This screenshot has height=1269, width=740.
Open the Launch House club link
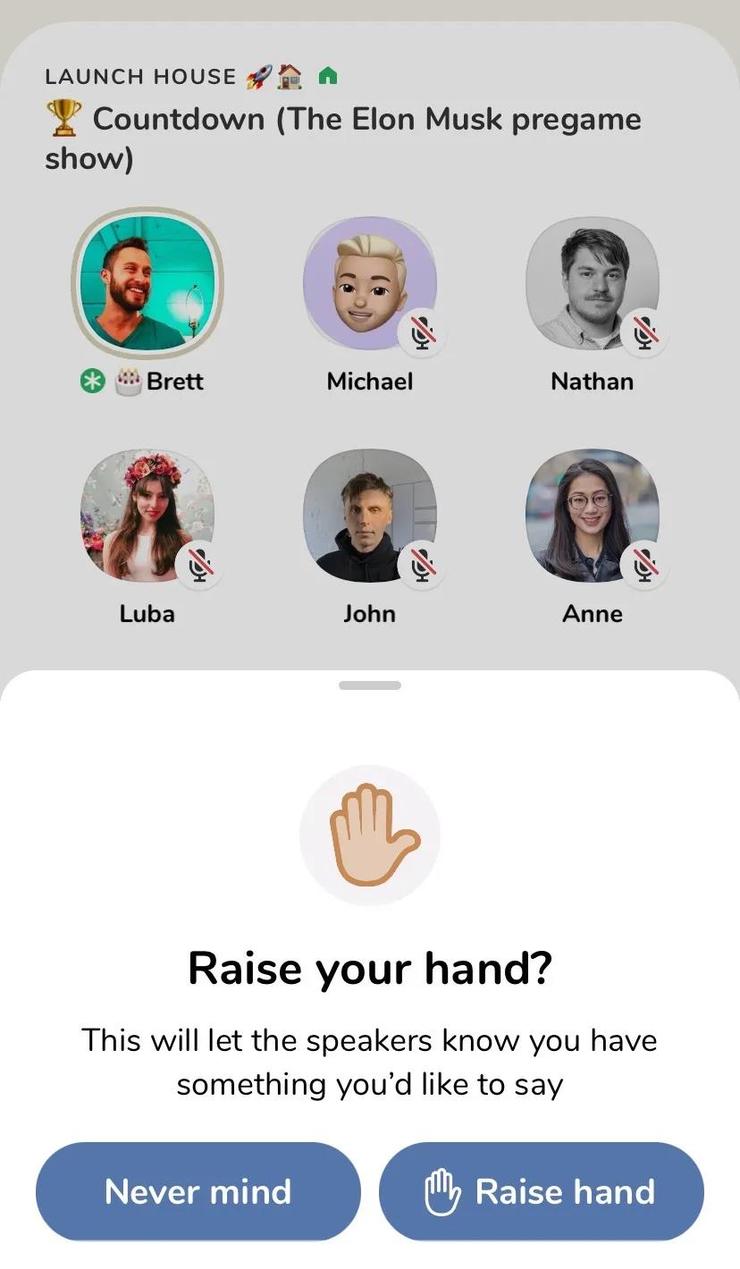140,76
